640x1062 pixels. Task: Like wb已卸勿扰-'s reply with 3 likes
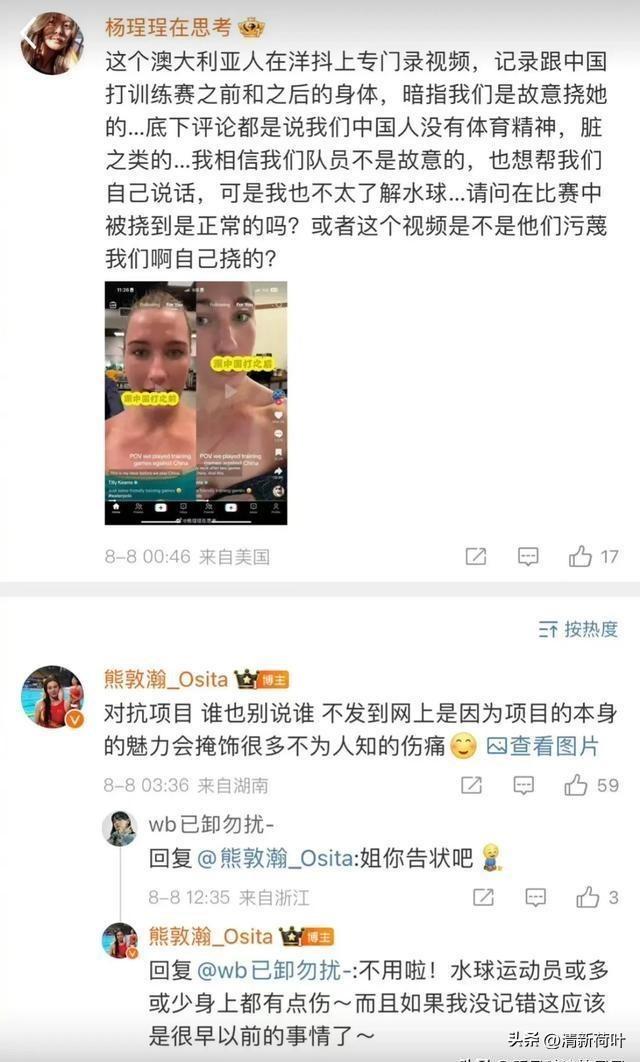(x=587, y=897)
